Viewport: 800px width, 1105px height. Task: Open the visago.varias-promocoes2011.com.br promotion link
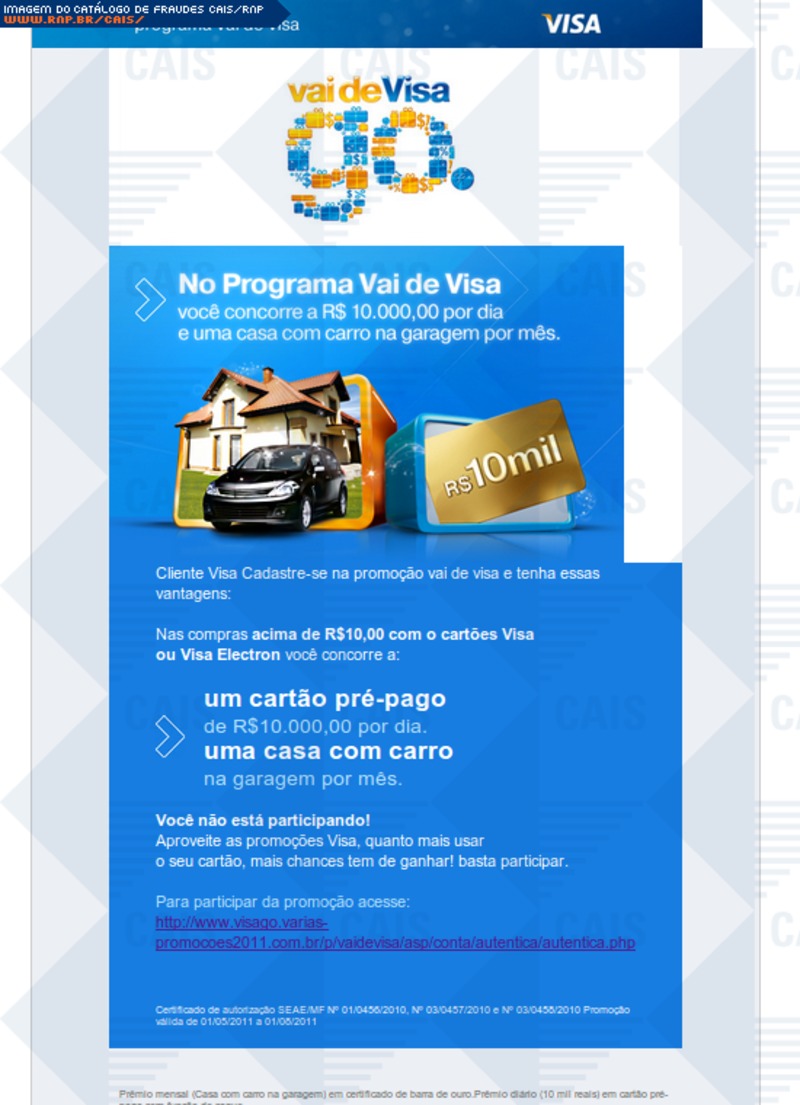[395, 932]
